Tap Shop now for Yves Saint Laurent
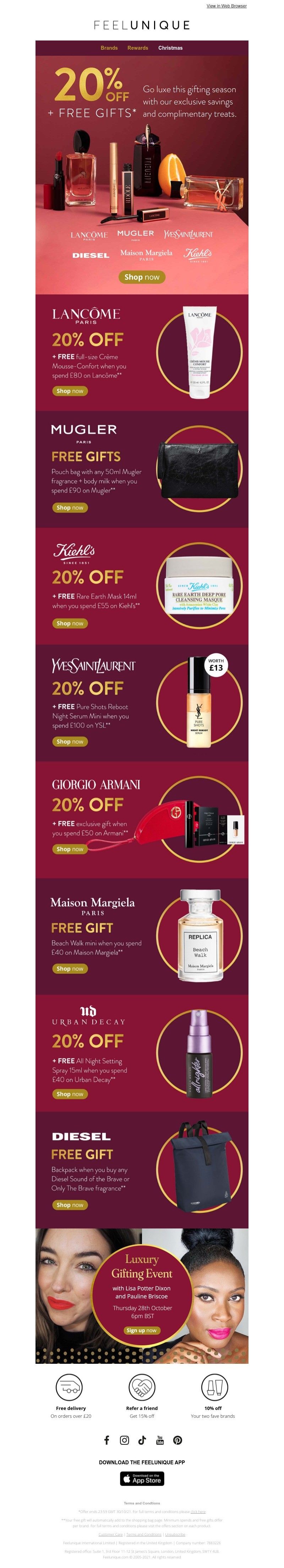Viewport: 284px width, 1568px height. point(70,742)
